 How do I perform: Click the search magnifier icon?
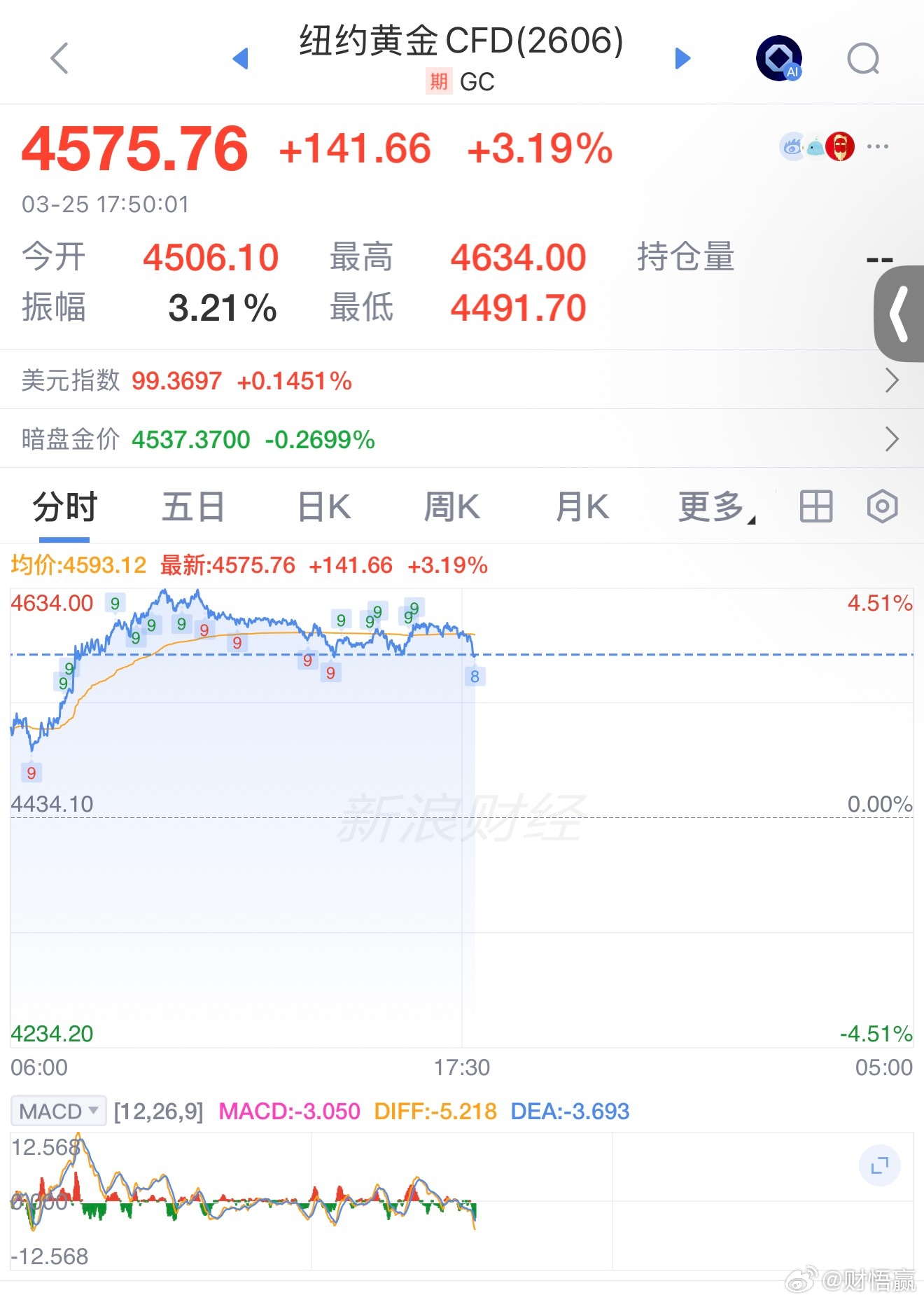[x=865, y=57]
